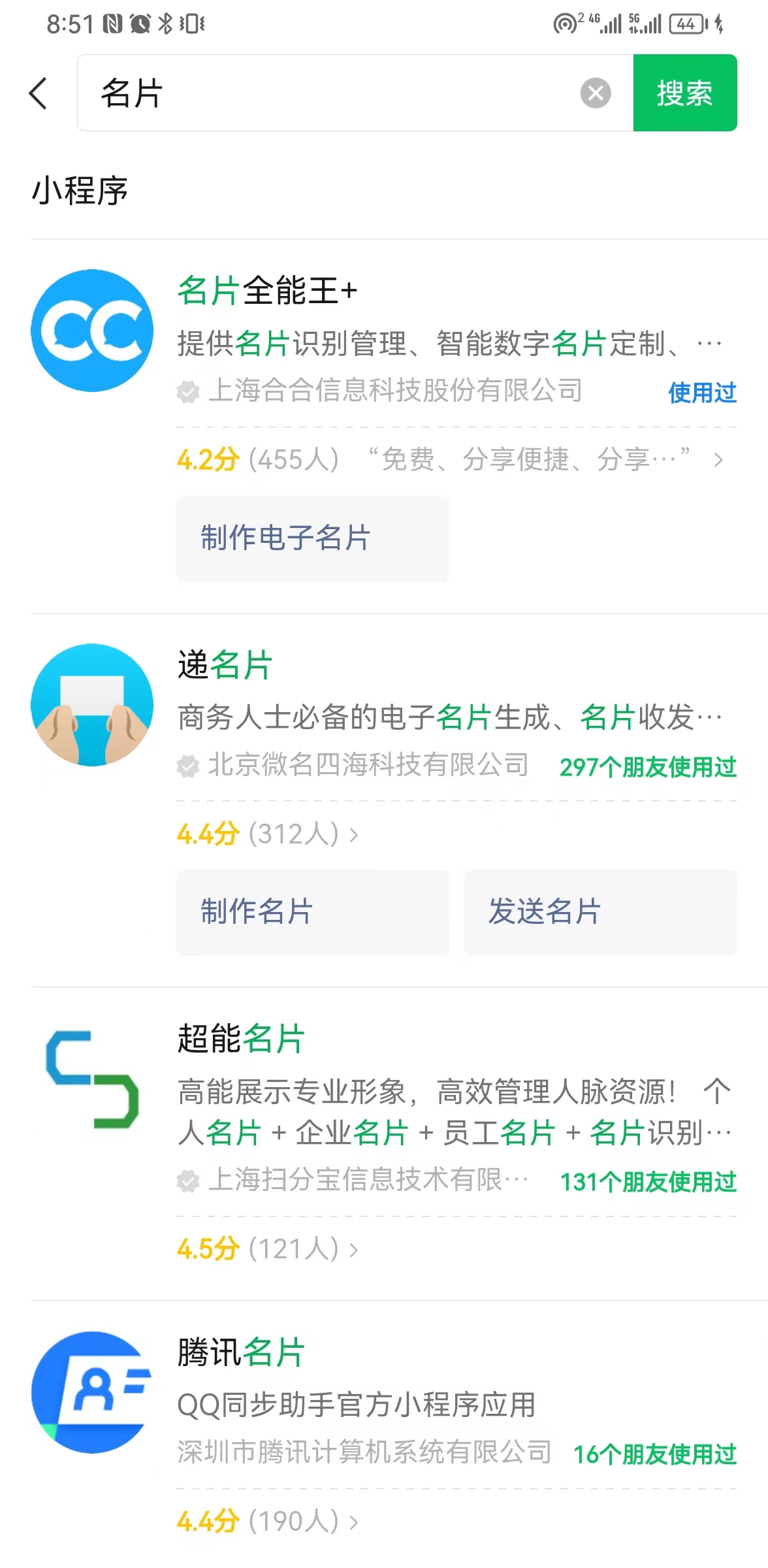Tap the 使用过 label on 名片全能王+
This screenshot has height=1568, width=768.
(x=703, y=393)
